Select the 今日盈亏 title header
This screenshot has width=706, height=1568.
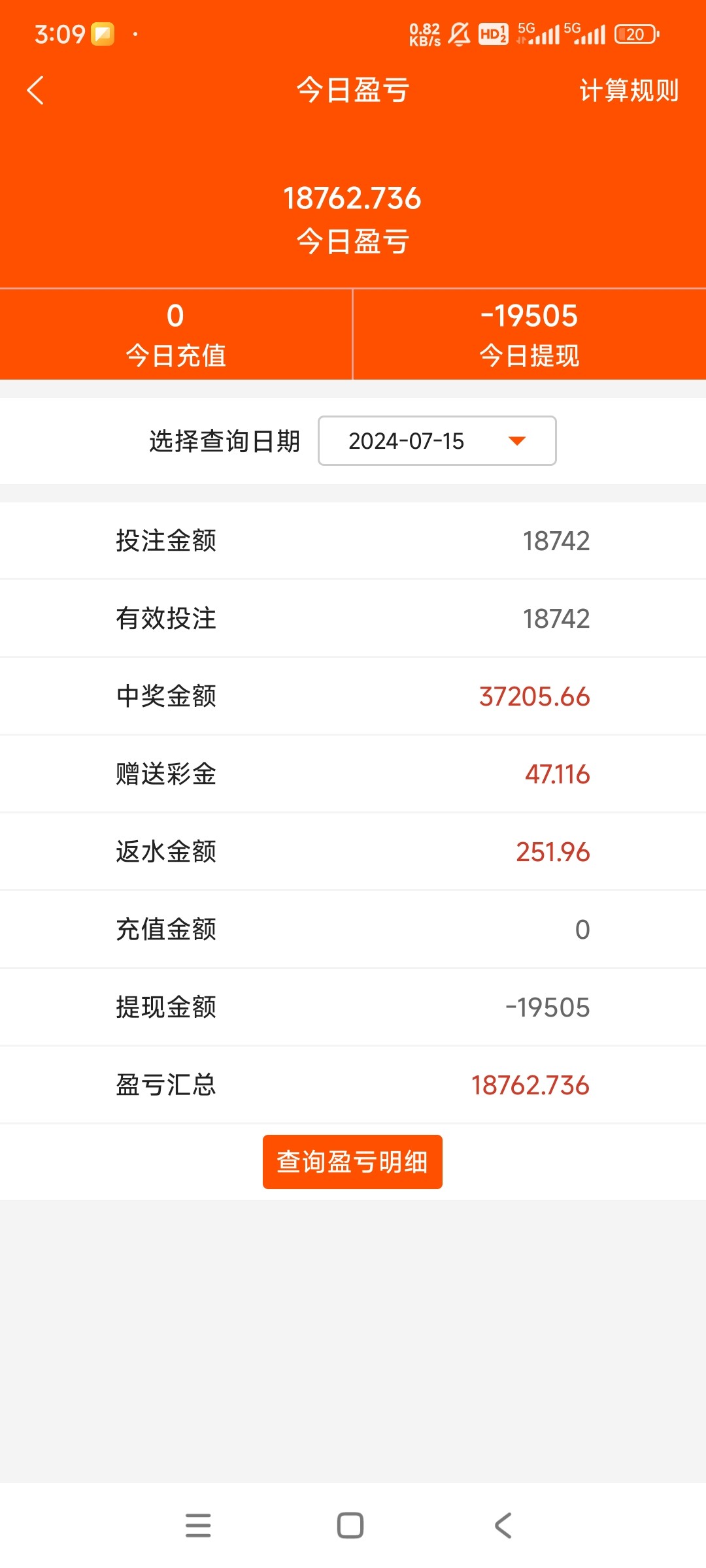click(x=352, y=91)
